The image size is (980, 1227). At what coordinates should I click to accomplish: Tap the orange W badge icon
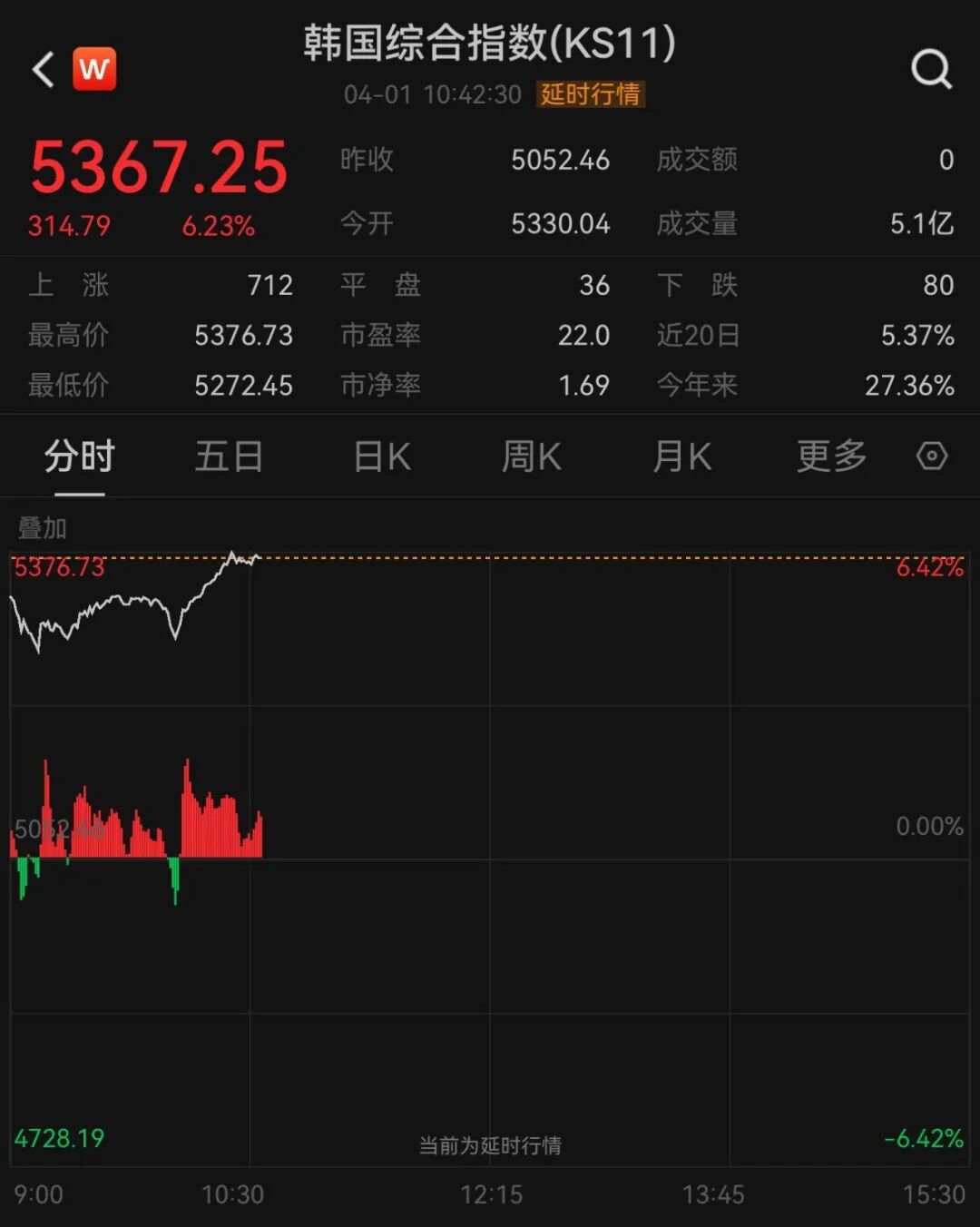pos(94,69)
